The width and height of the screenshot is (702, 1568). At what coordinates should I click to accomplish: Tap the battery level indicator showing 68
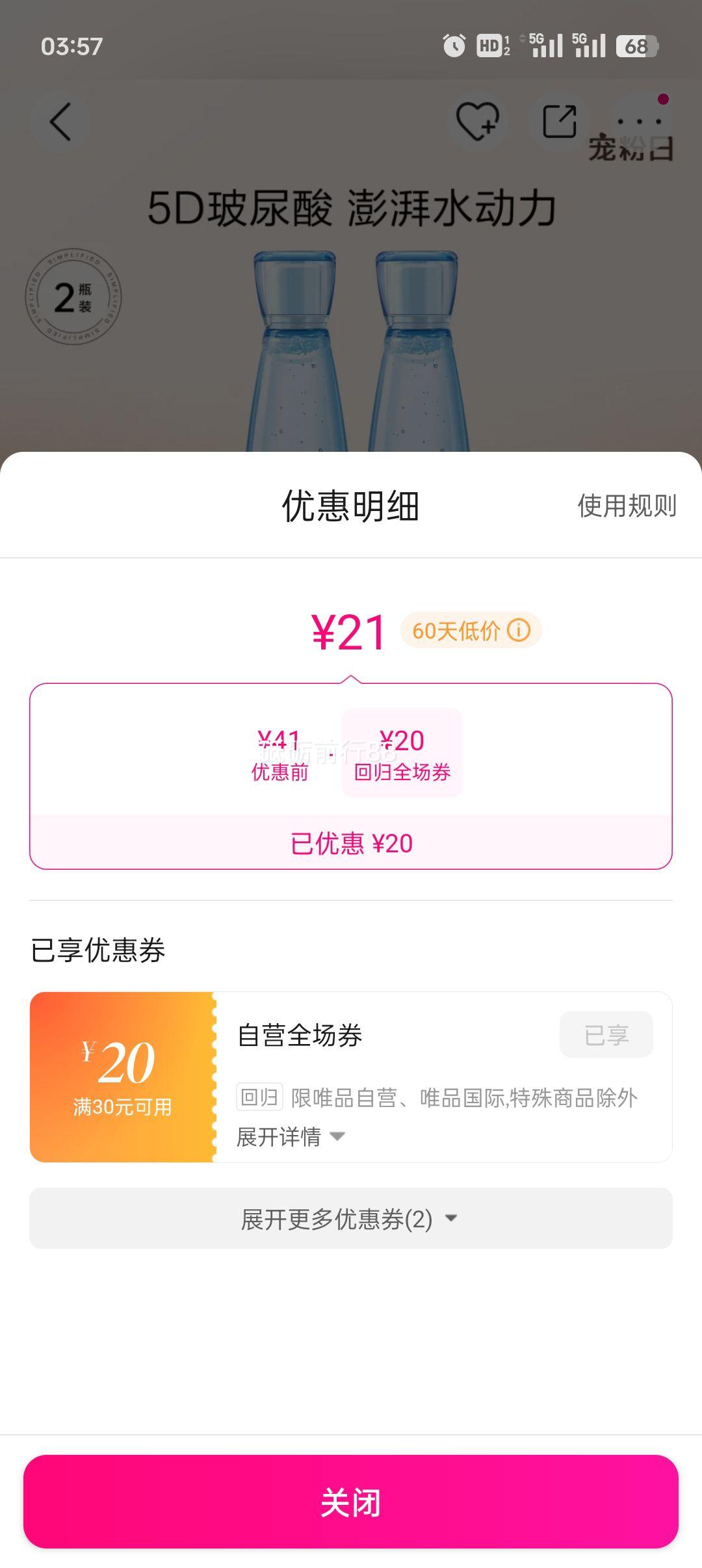634,44
